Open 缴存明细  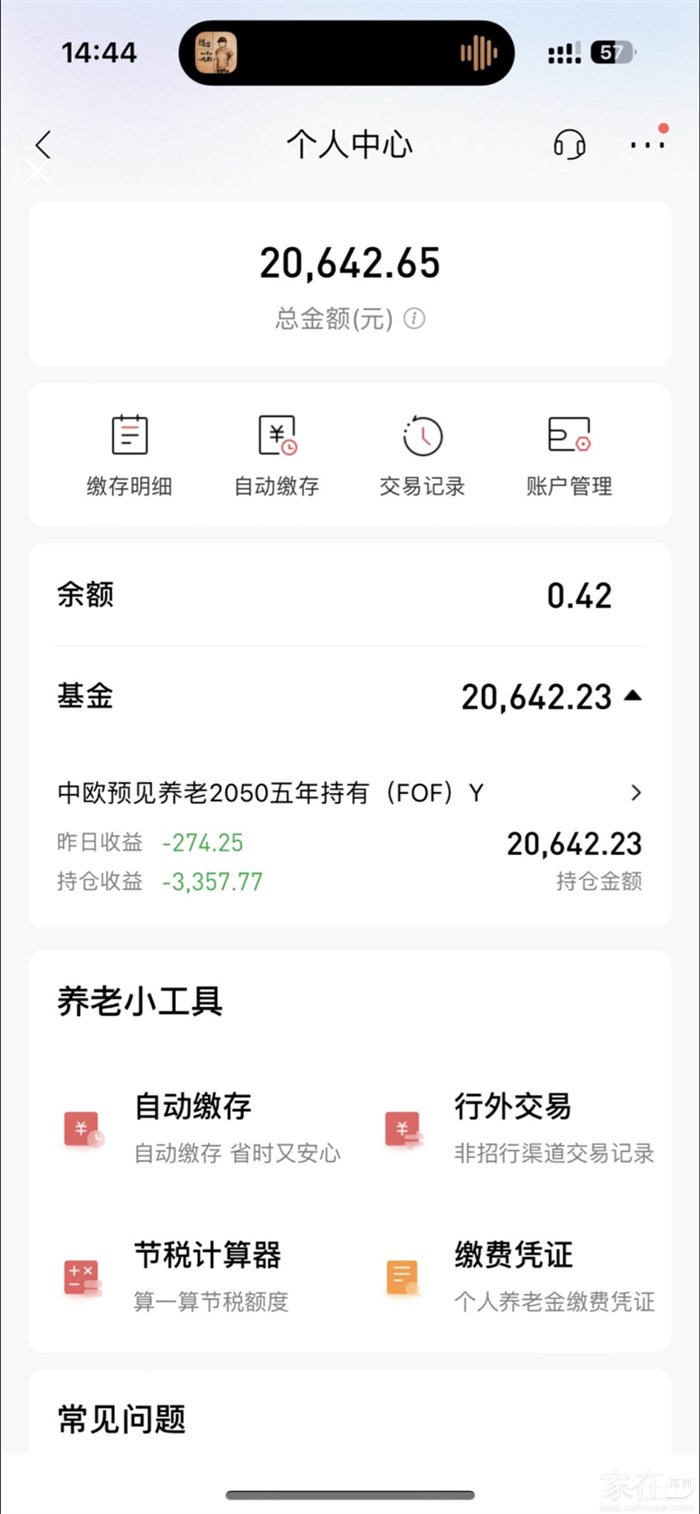[129, 456]
